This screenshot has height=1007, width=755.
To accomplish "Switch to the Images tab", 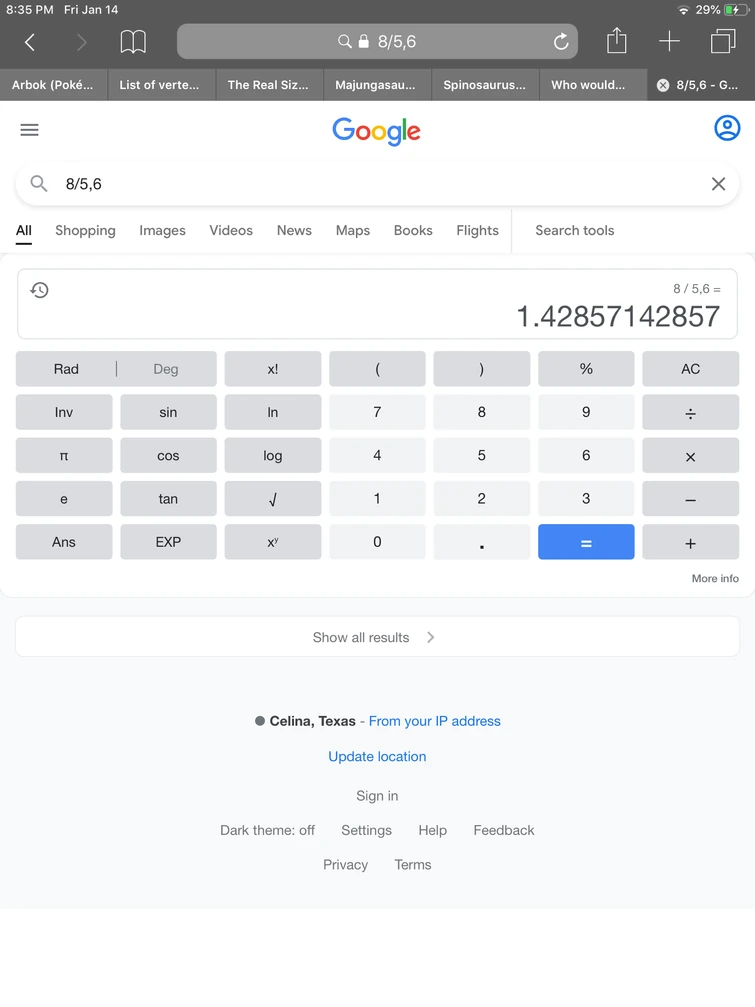I will [x=162, y=230].
